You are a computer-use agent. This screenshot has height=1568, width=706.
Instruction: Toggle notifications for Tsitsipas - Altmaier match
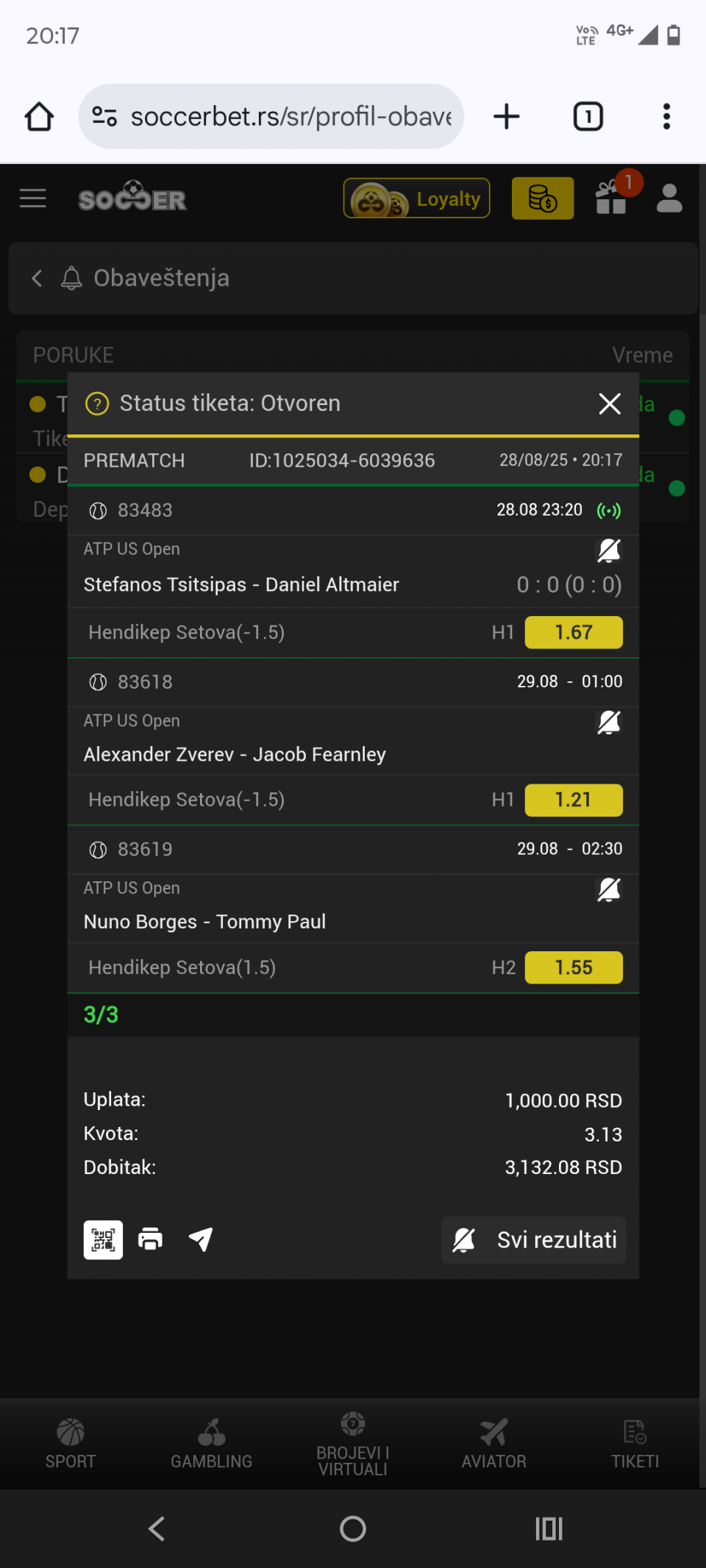coord(609,551)
